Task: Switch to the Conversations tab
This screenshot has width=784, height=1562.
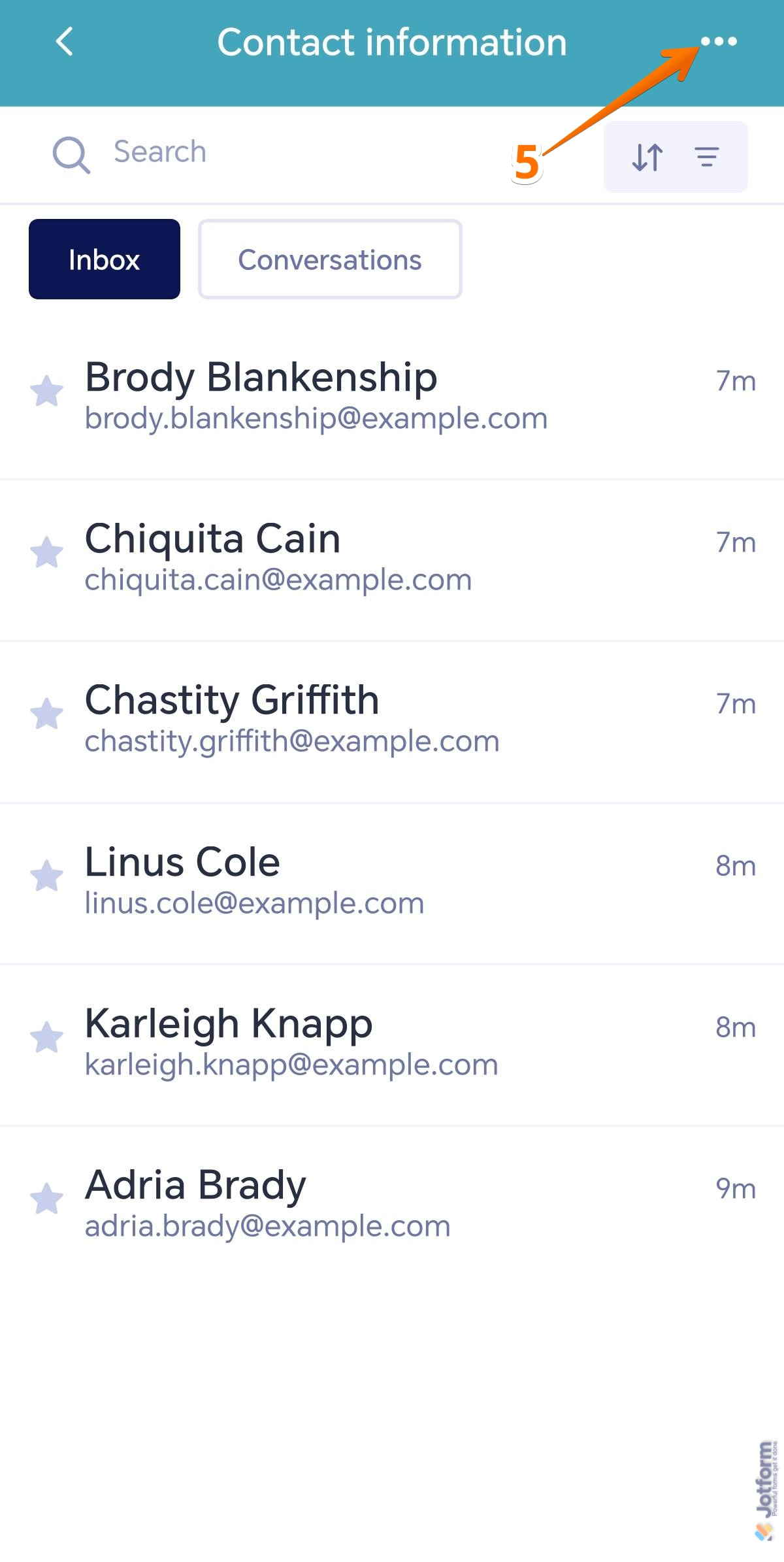Action: point(330,259)
